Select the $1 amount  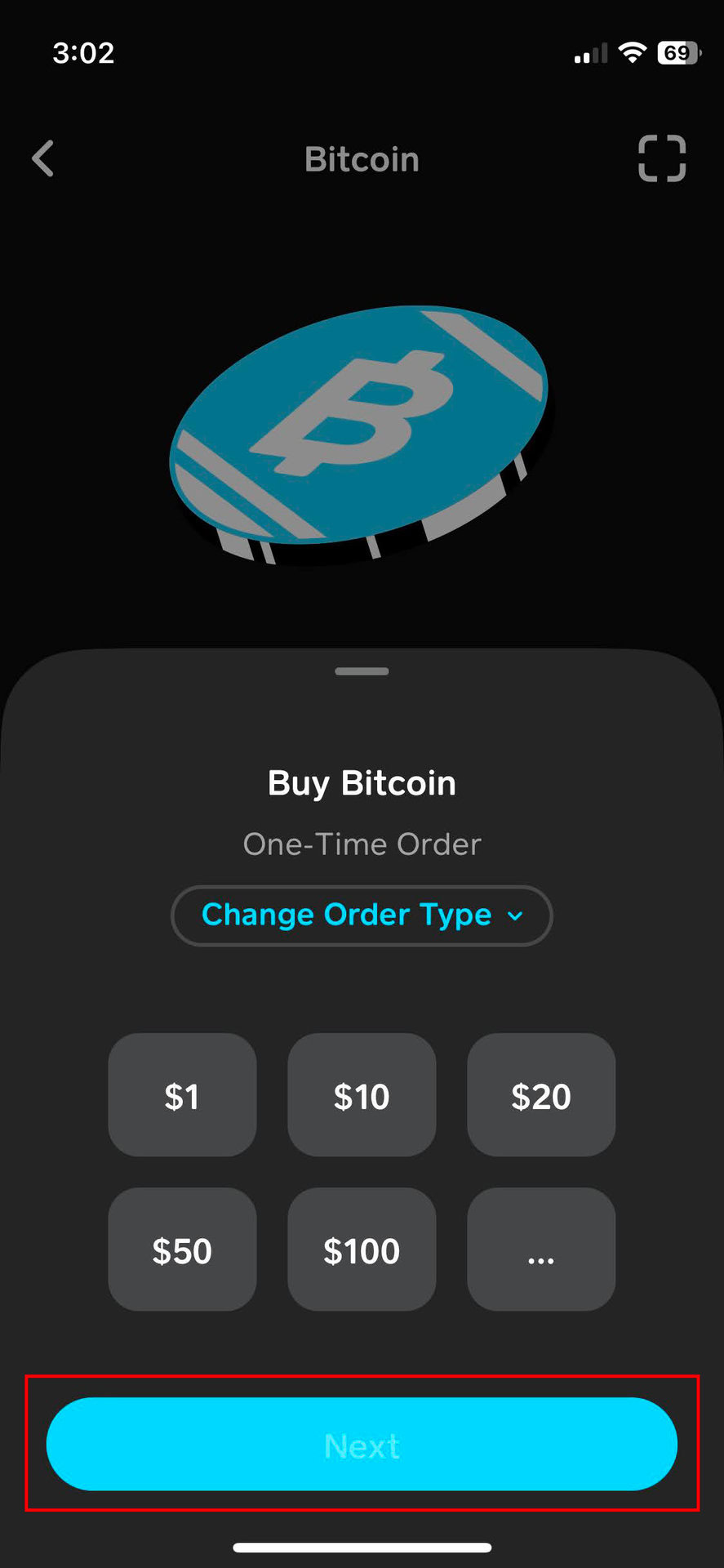click(182, 1095)
